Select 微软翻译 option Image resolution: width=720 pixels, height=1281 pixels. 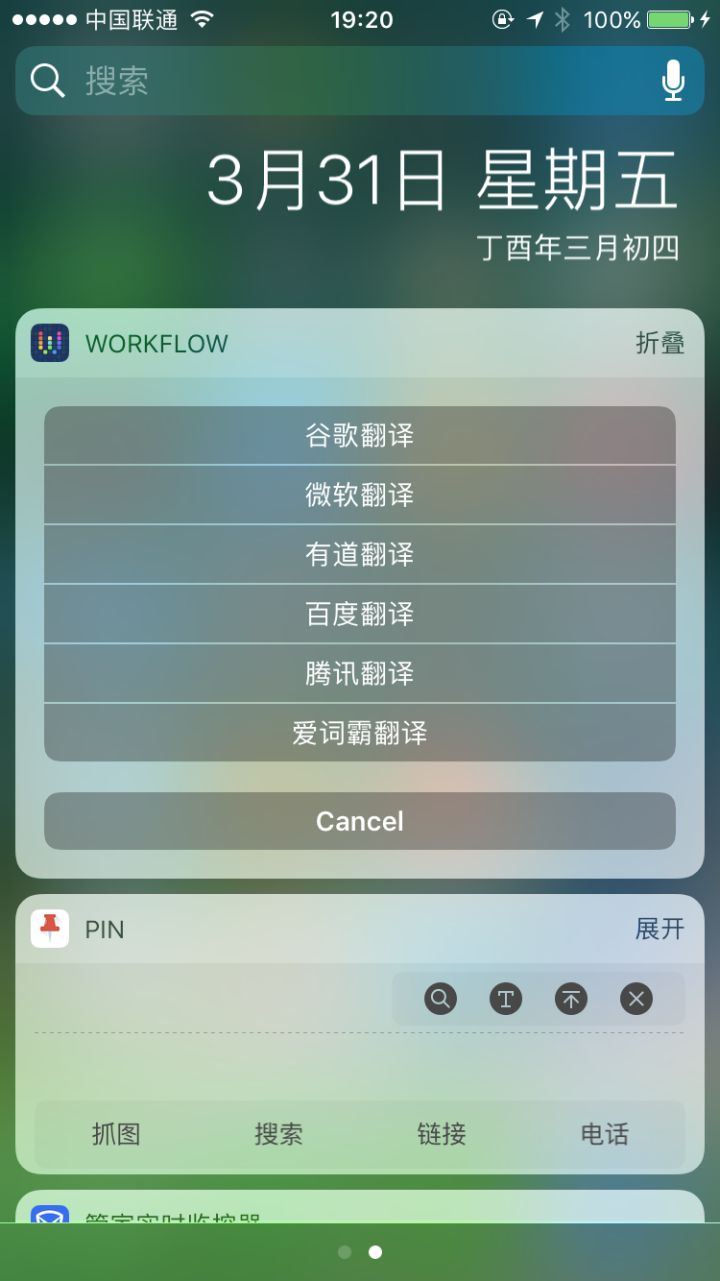point(360,495)
